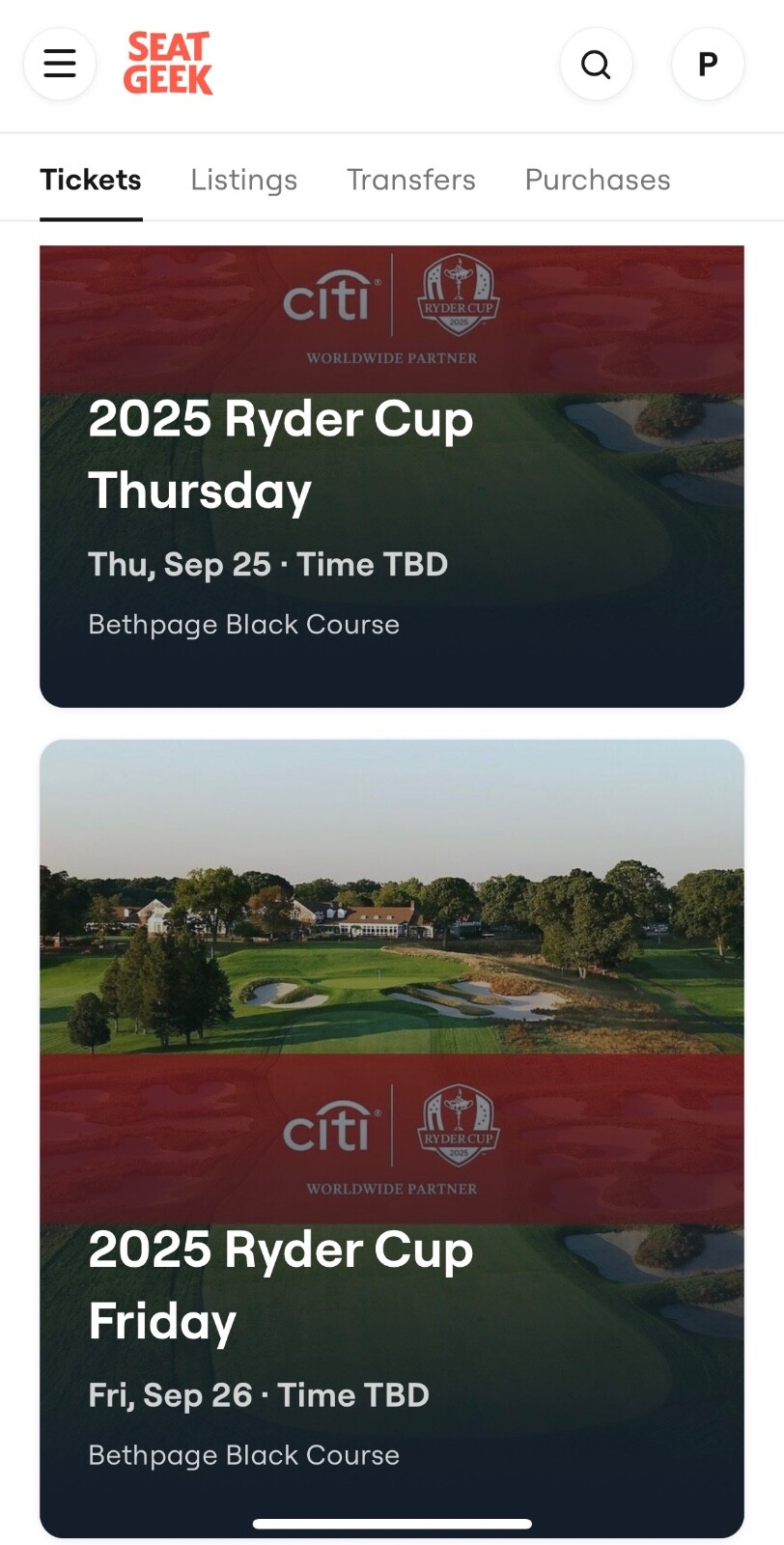Screen dimensions: 784x1545
Task: Click the Ryder Cup 2025 crest on Thursday card
Action: [x=457, y=297]
